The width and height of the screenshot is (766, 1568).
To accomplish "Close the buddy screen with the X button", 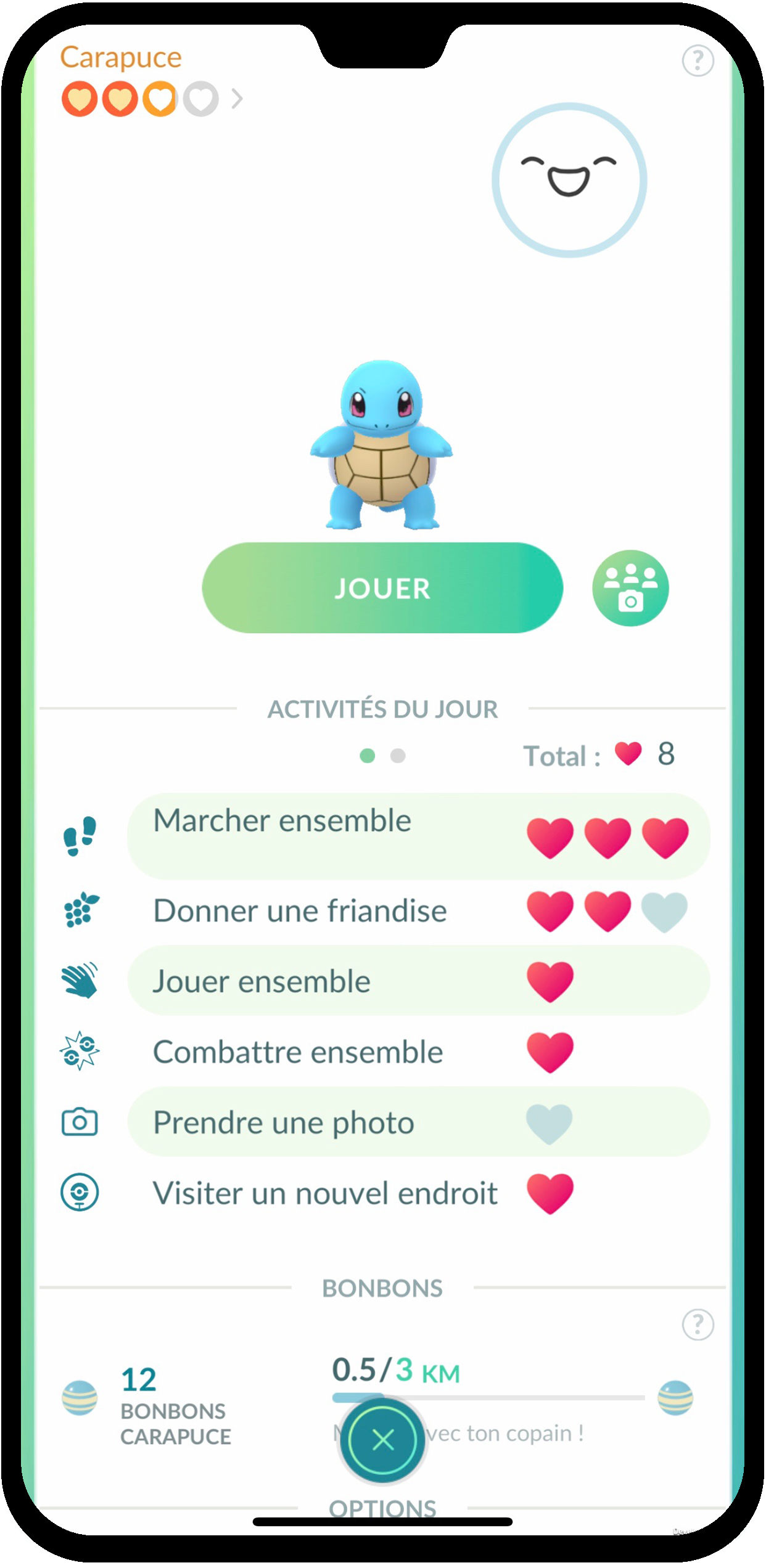I will click(383, 1440).
